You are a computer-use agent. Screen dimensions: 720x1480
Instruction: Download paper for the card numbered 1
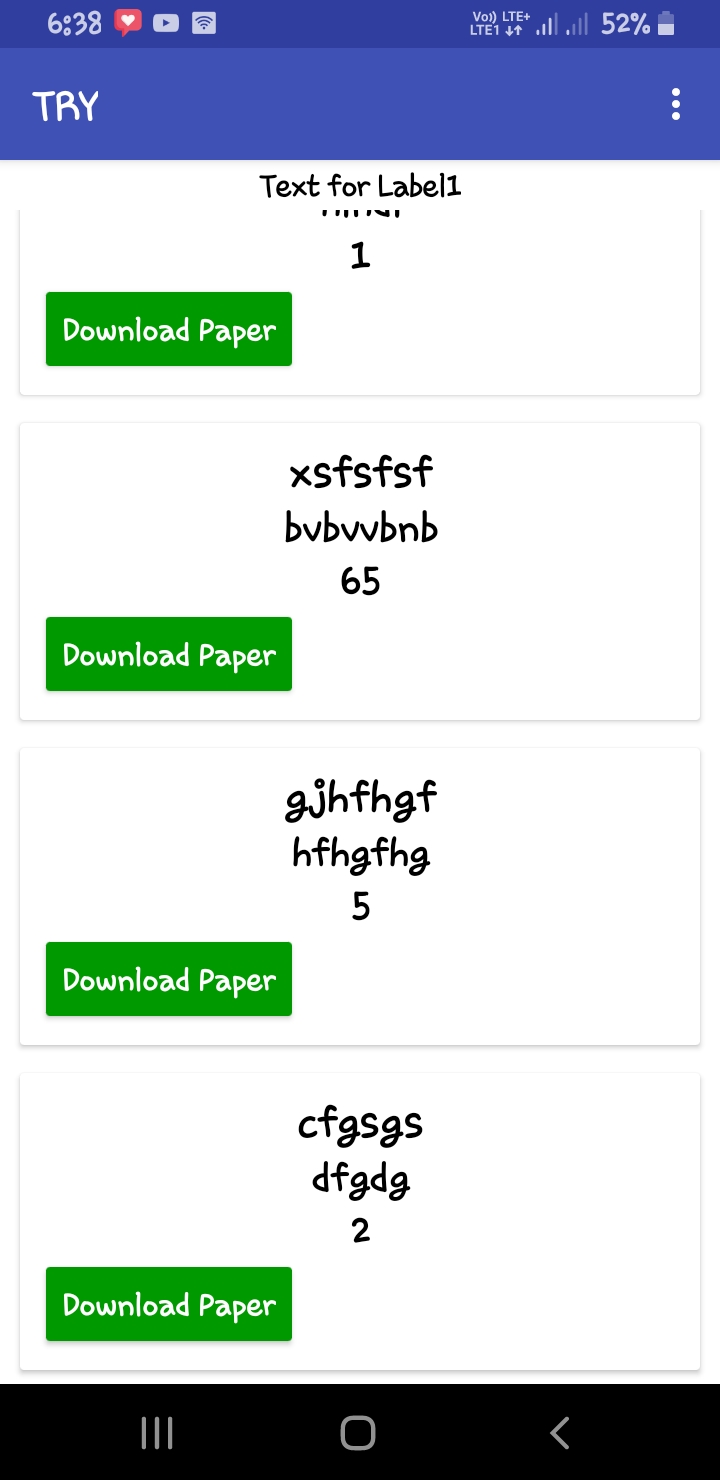coord(169,329)
